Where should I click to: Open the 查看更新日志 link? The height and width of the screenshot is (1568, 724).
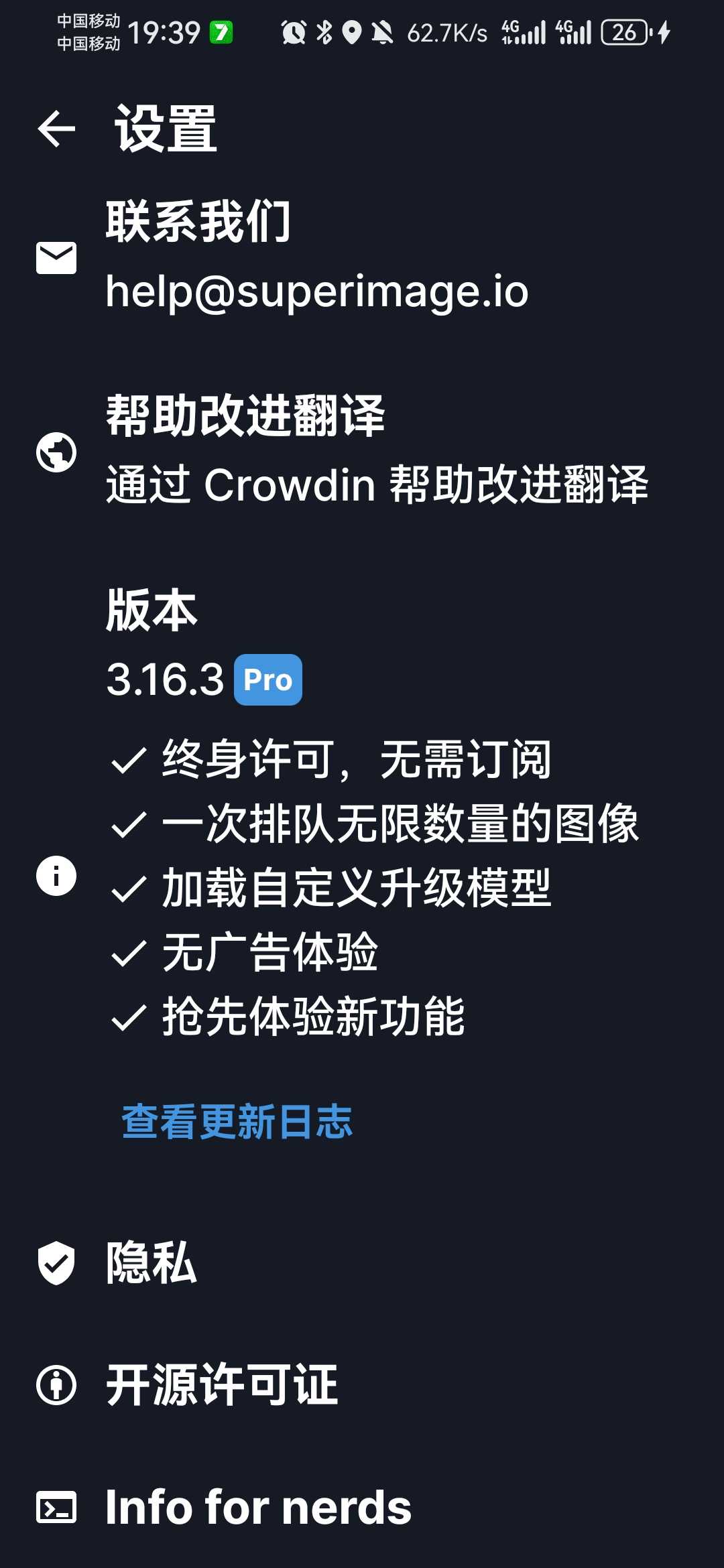[x=237, y=1122]
